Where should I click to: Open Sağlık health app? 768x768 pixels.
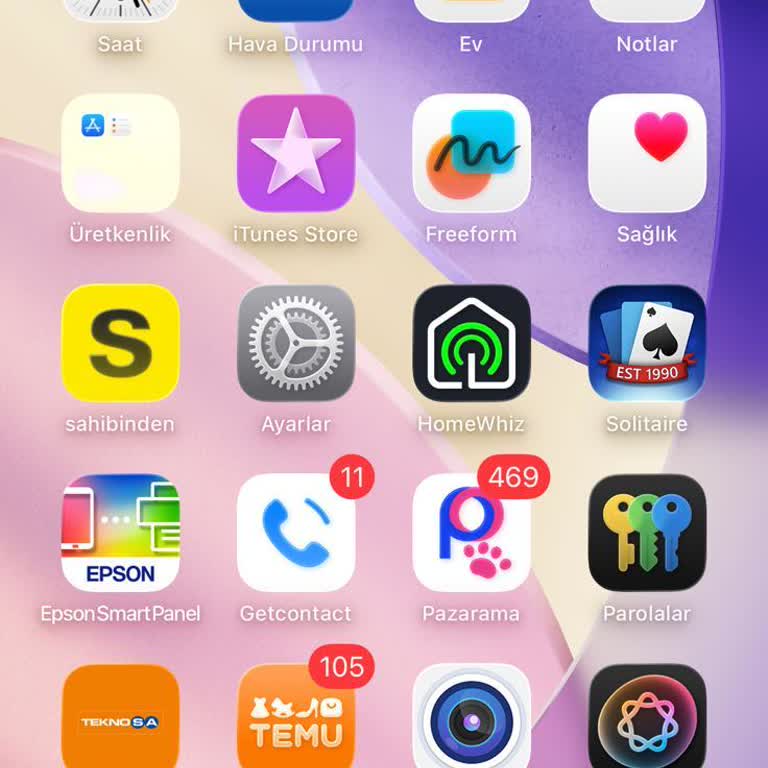[647, 153]
